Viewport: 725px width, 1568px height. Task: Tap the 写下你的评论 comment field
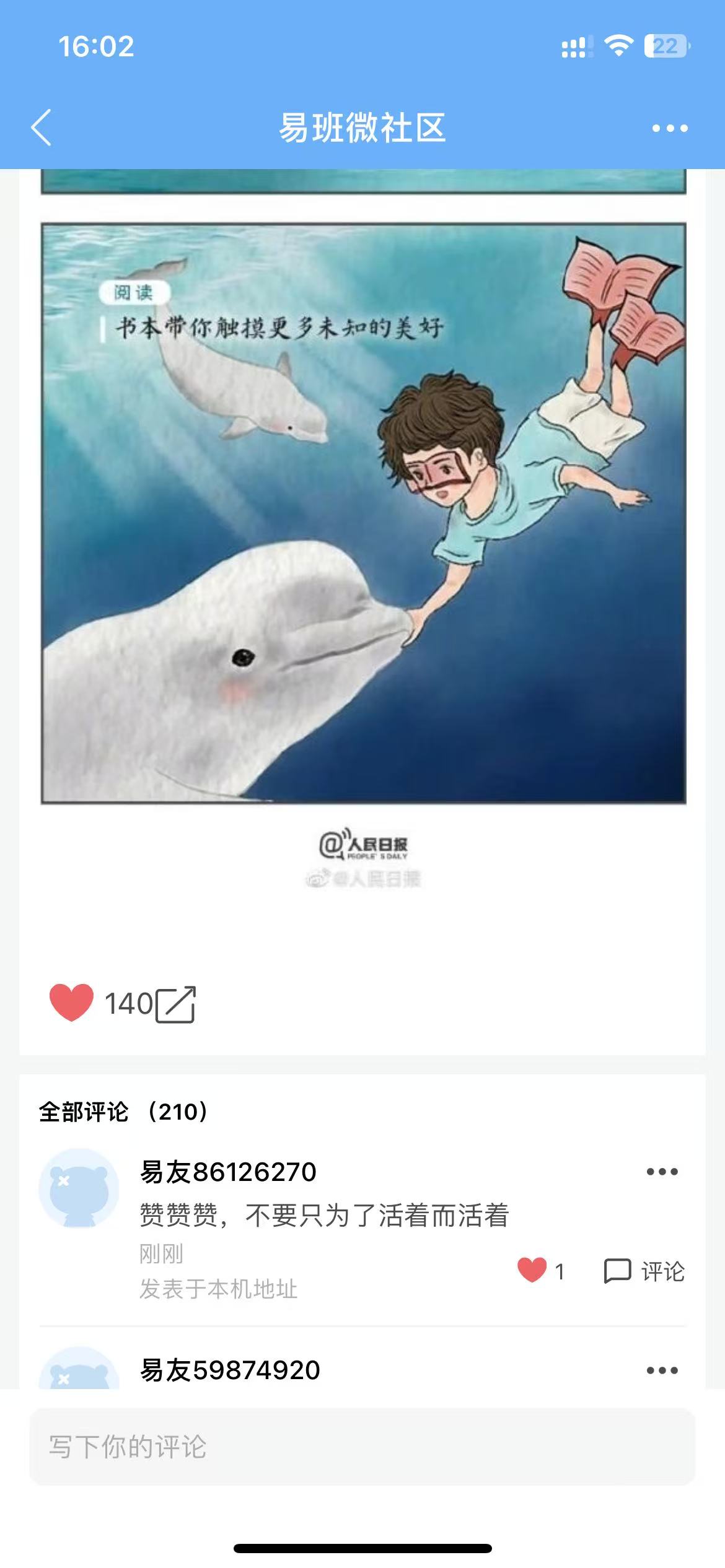point(362,1447)
